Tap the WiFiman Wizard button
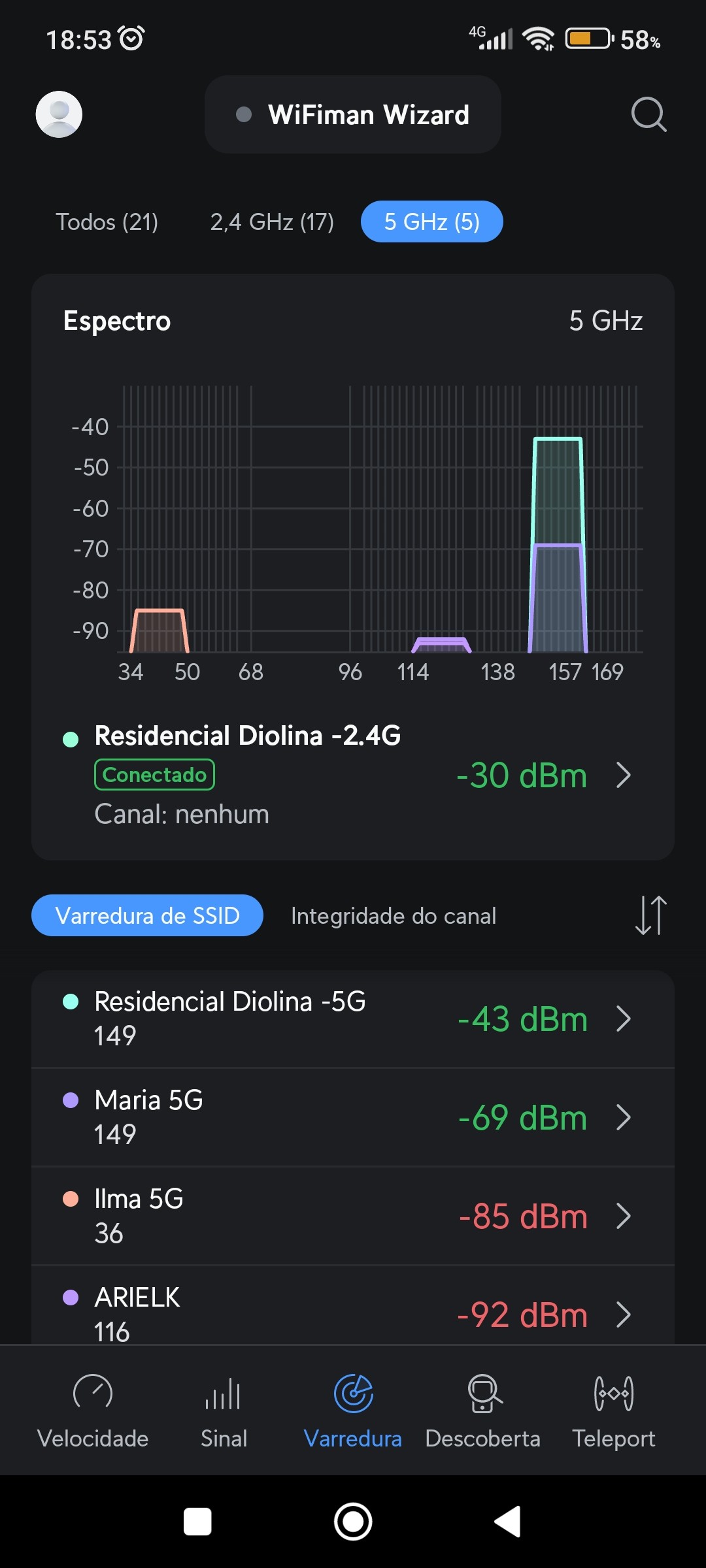706x1568 pixels. pyautogui.click(x=353, y=114)
